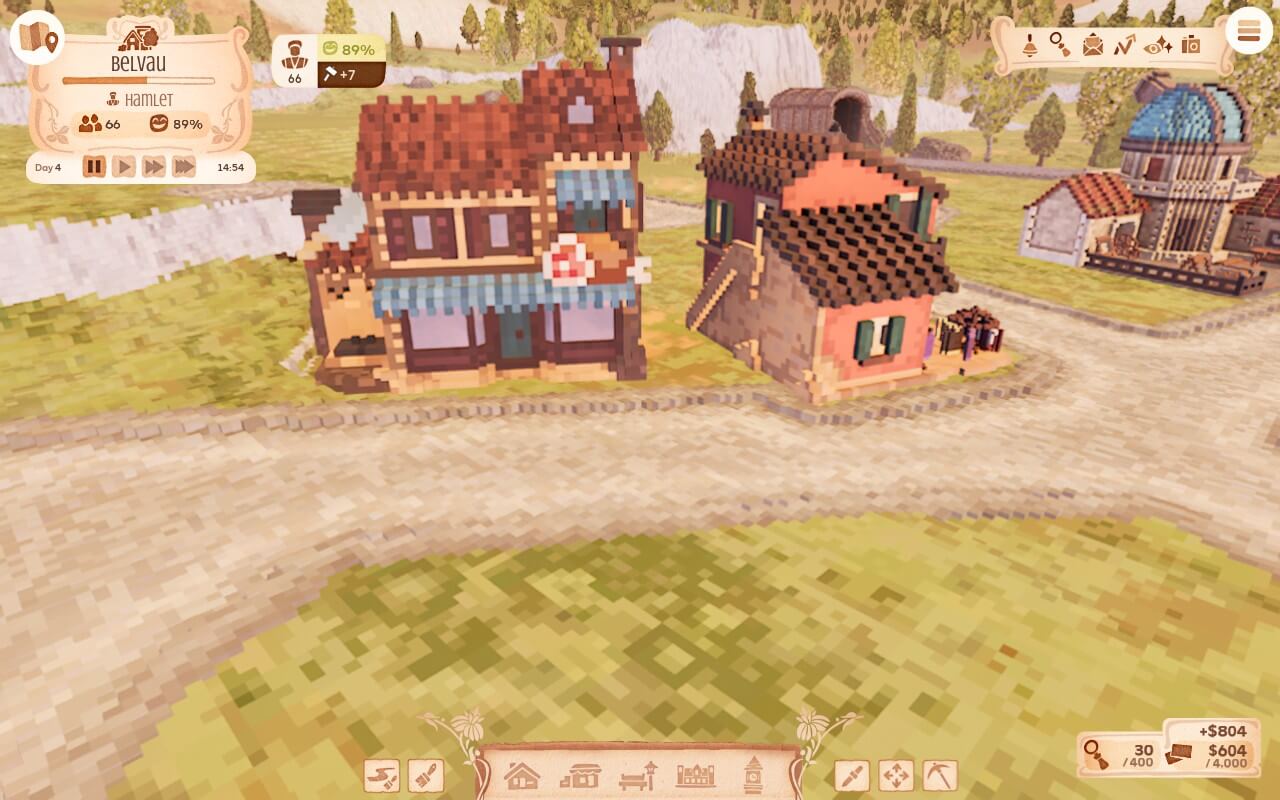
Task: Select the move arrows tool
Action: 895,776
